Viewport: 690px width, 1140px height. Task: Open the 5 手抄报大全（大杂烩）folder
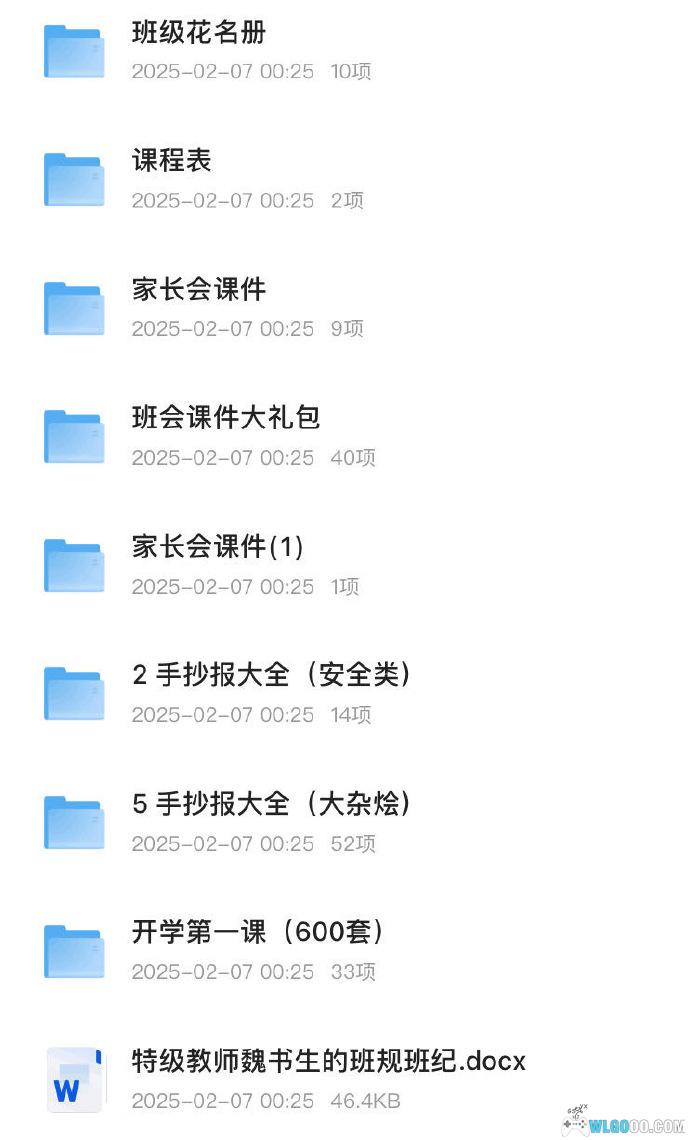tap(271, 804)
